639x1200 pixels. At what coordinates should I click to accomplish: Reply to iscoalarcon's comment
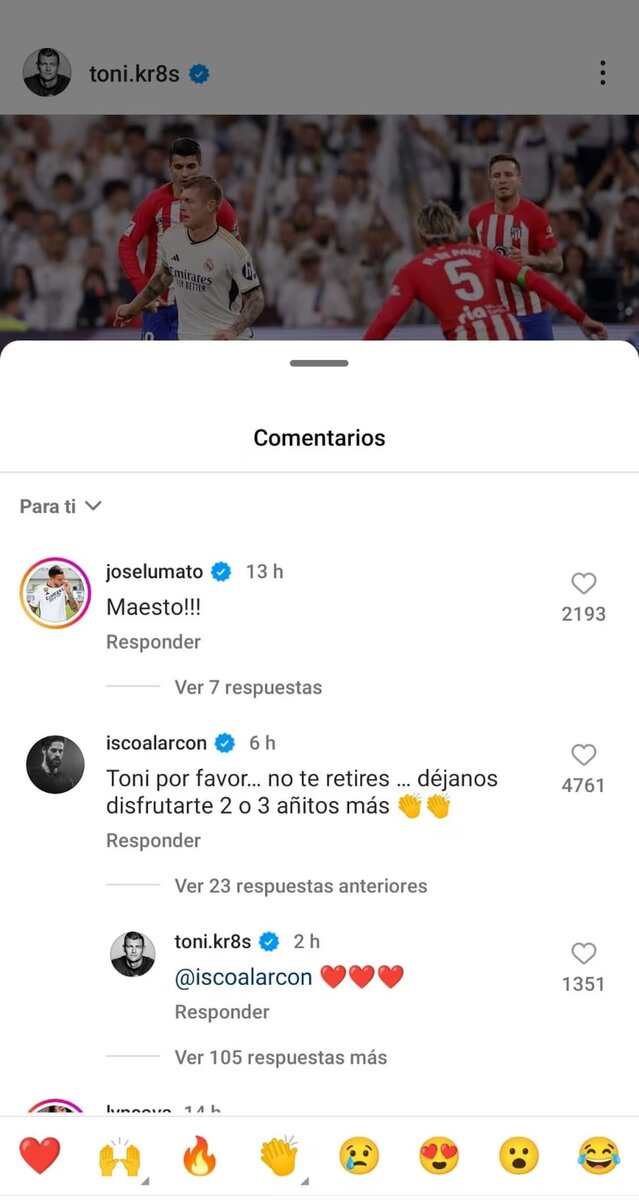(x=153, y=841)
